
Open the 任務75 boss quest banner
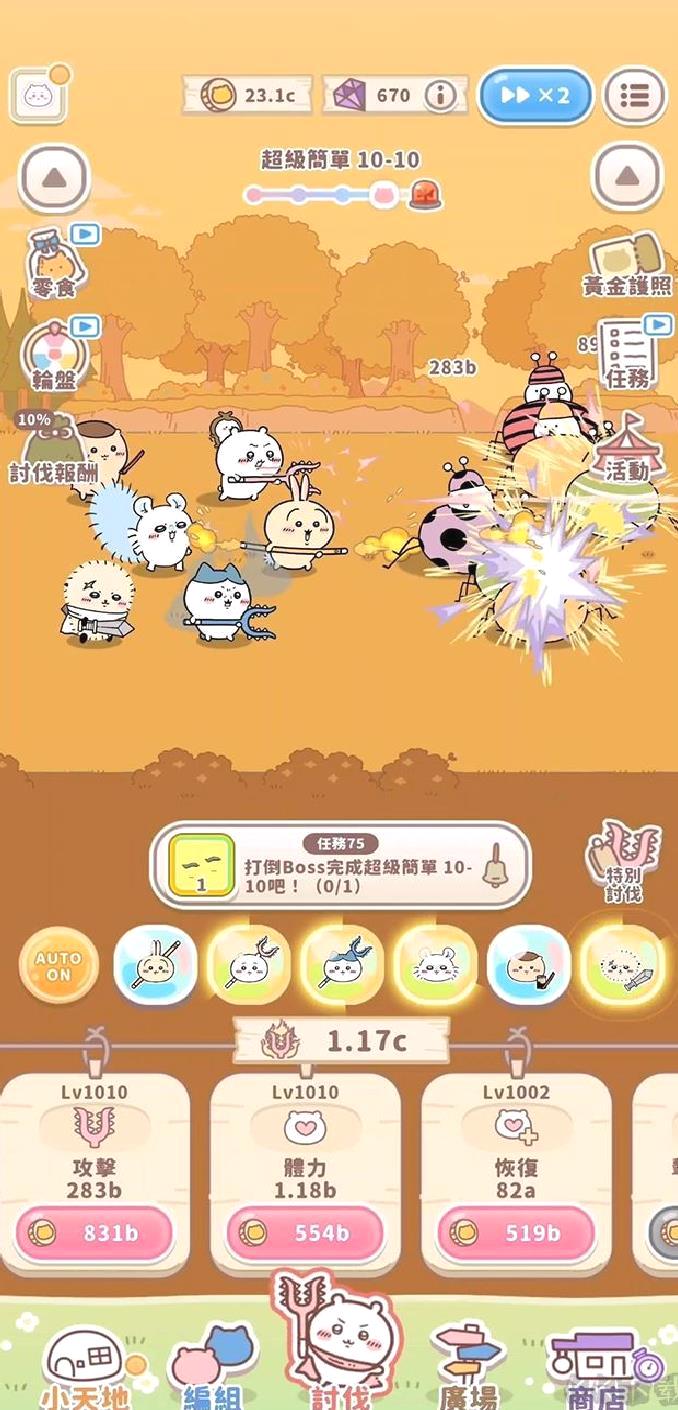[x=340, y=865]
